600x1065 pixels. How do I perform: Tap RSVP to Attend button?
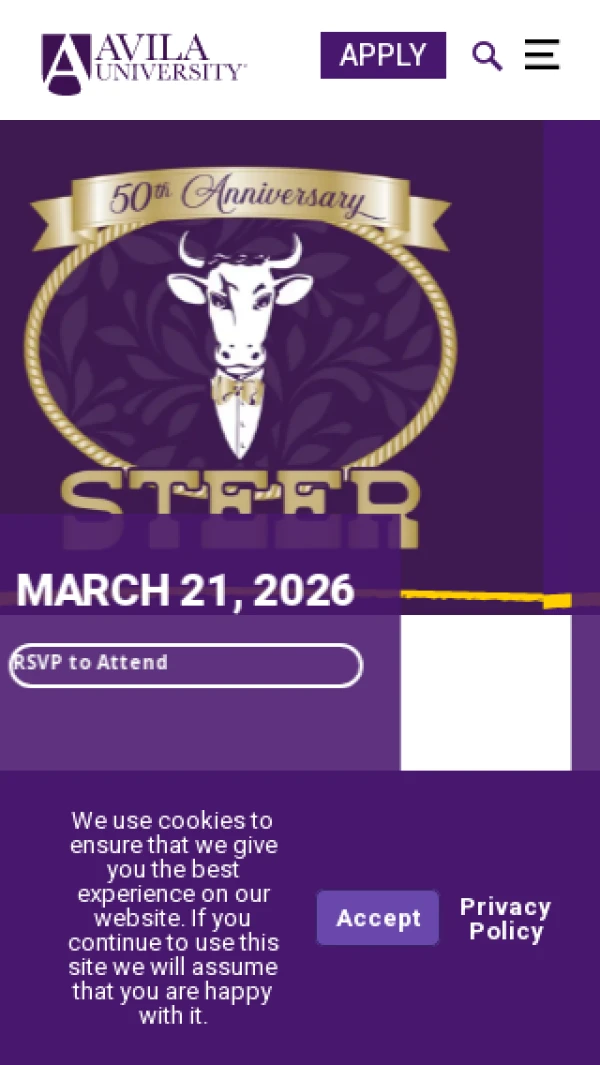[x=186, y=665]
